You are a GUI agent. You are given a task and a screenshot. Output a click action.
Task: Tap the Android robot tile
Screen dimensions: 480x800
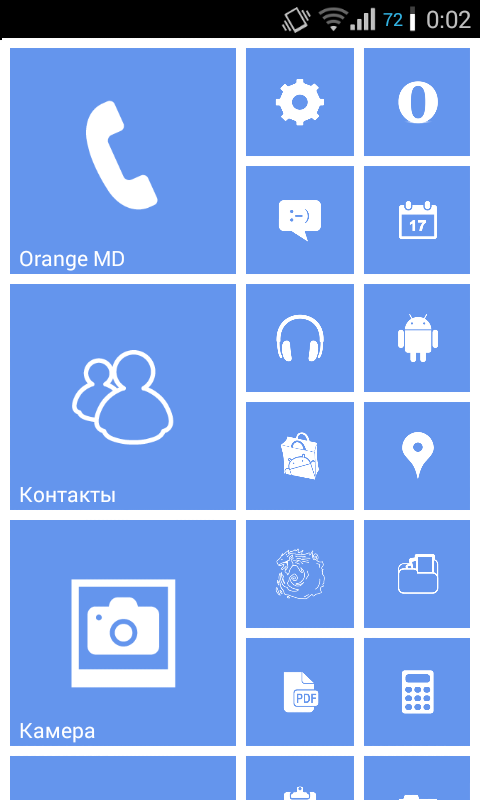click(x=417, y=338)
